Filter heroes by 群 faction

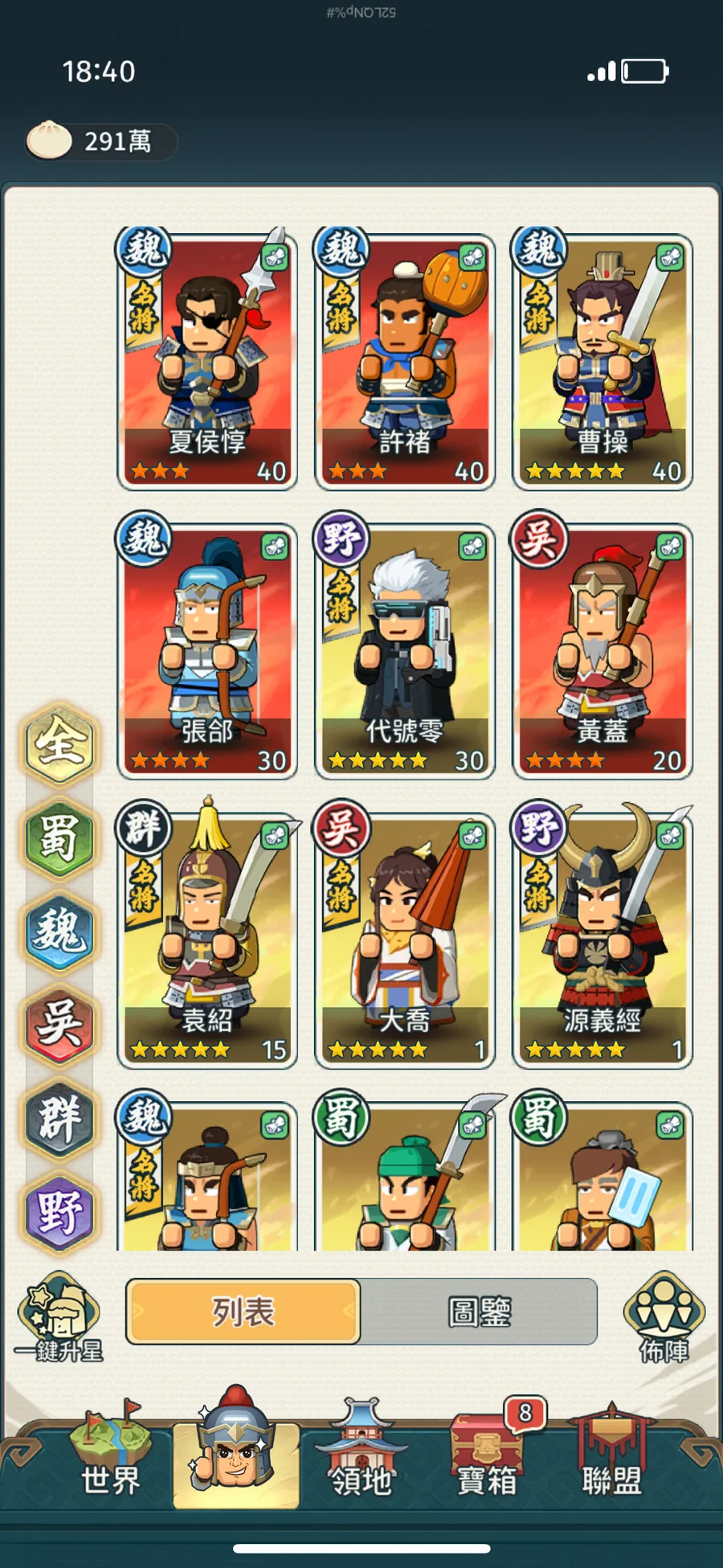(59, 1119)
